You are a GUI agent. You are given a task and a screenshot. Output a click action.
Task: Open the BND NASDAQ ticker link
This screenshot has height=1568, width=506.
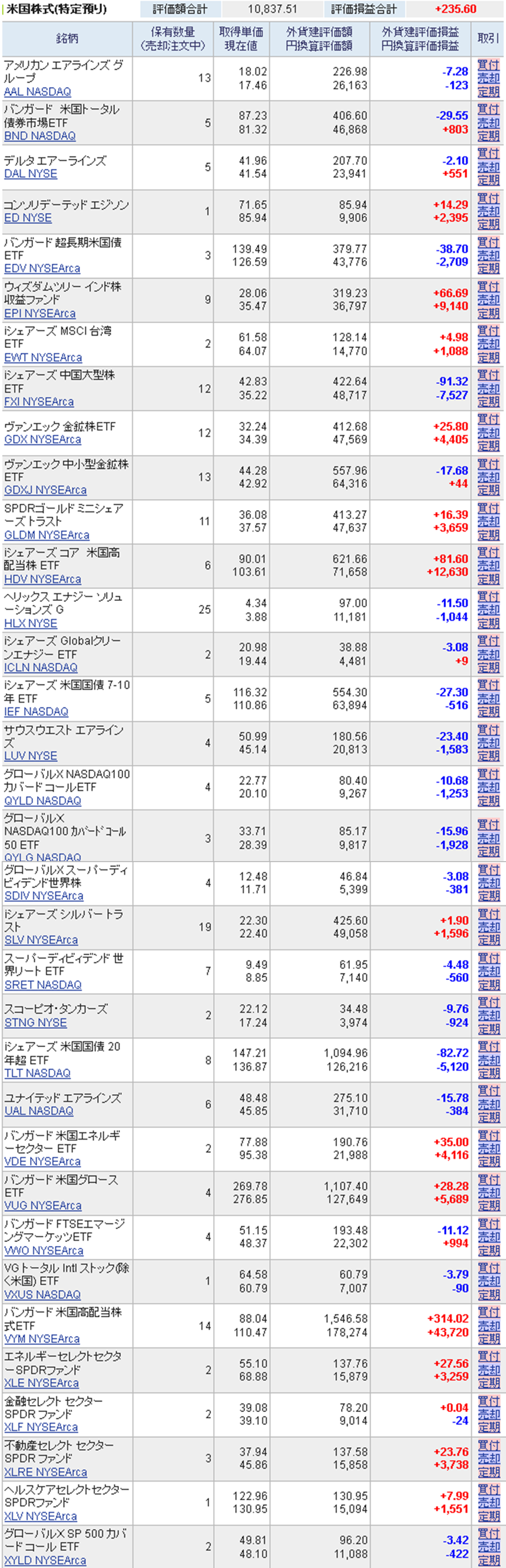pyautogui.click(x=39, y=137)
